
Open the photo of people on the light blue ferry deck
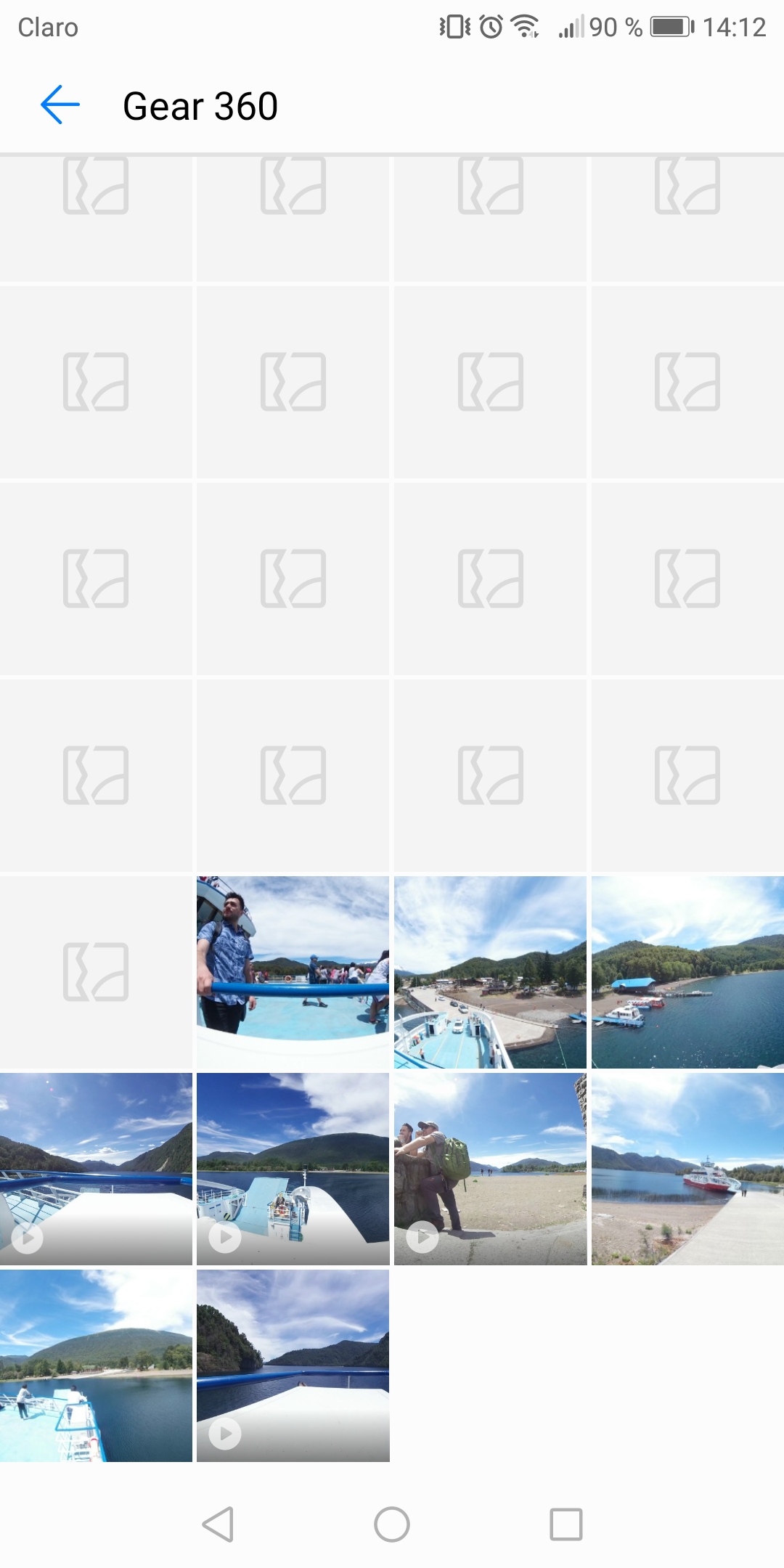click(96, 1365)
